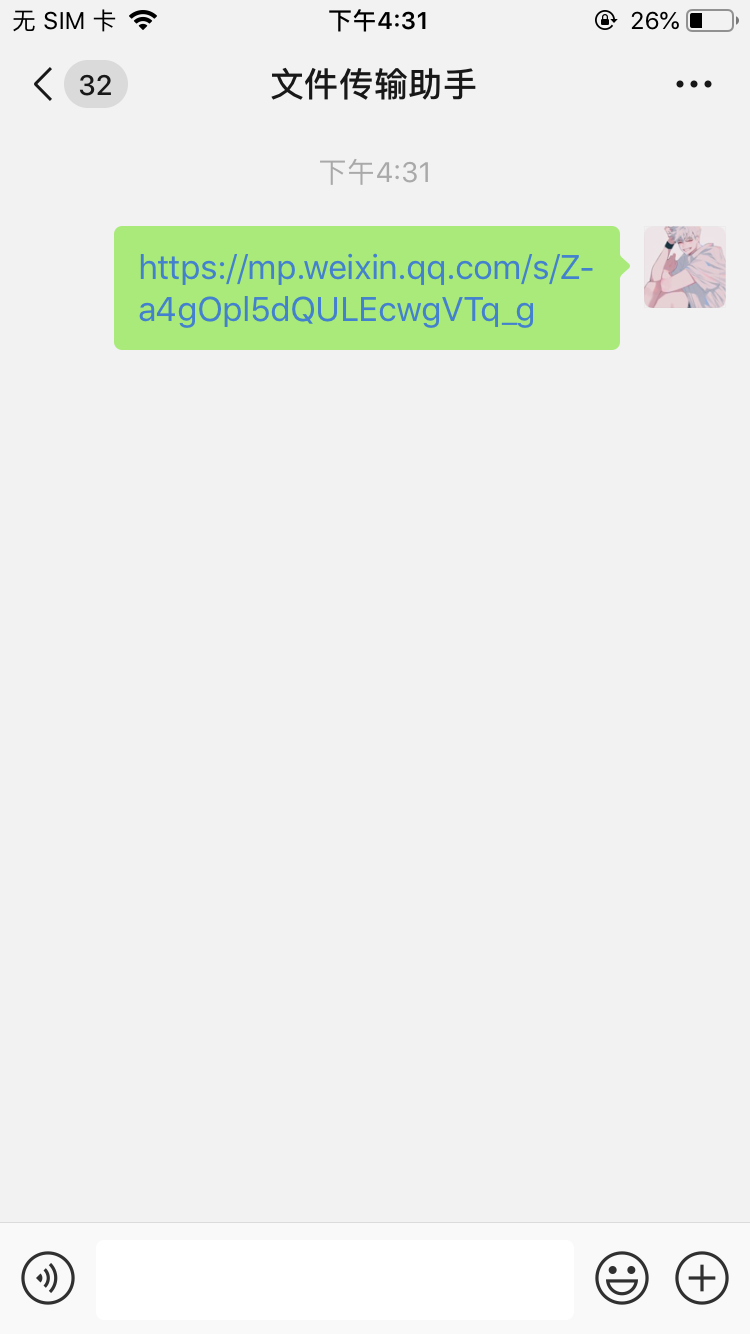Switch to voice message input
This screenshot has height=1334, width=750.
pos(48,1278)
